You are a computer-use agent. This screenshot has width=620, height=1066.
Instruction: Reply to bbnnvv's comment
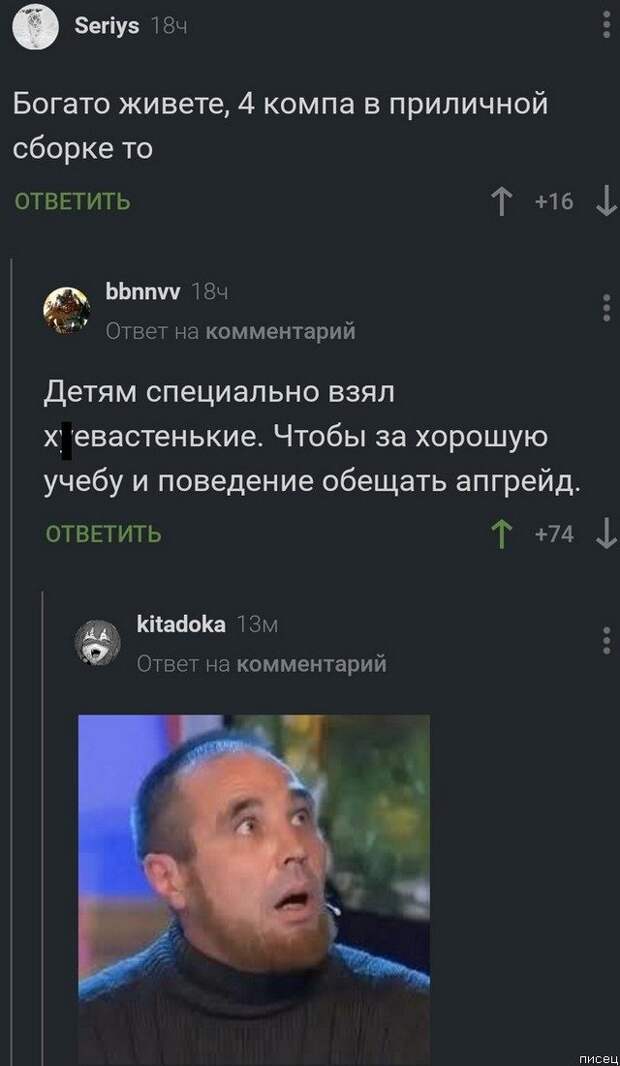tap(104, 534)
